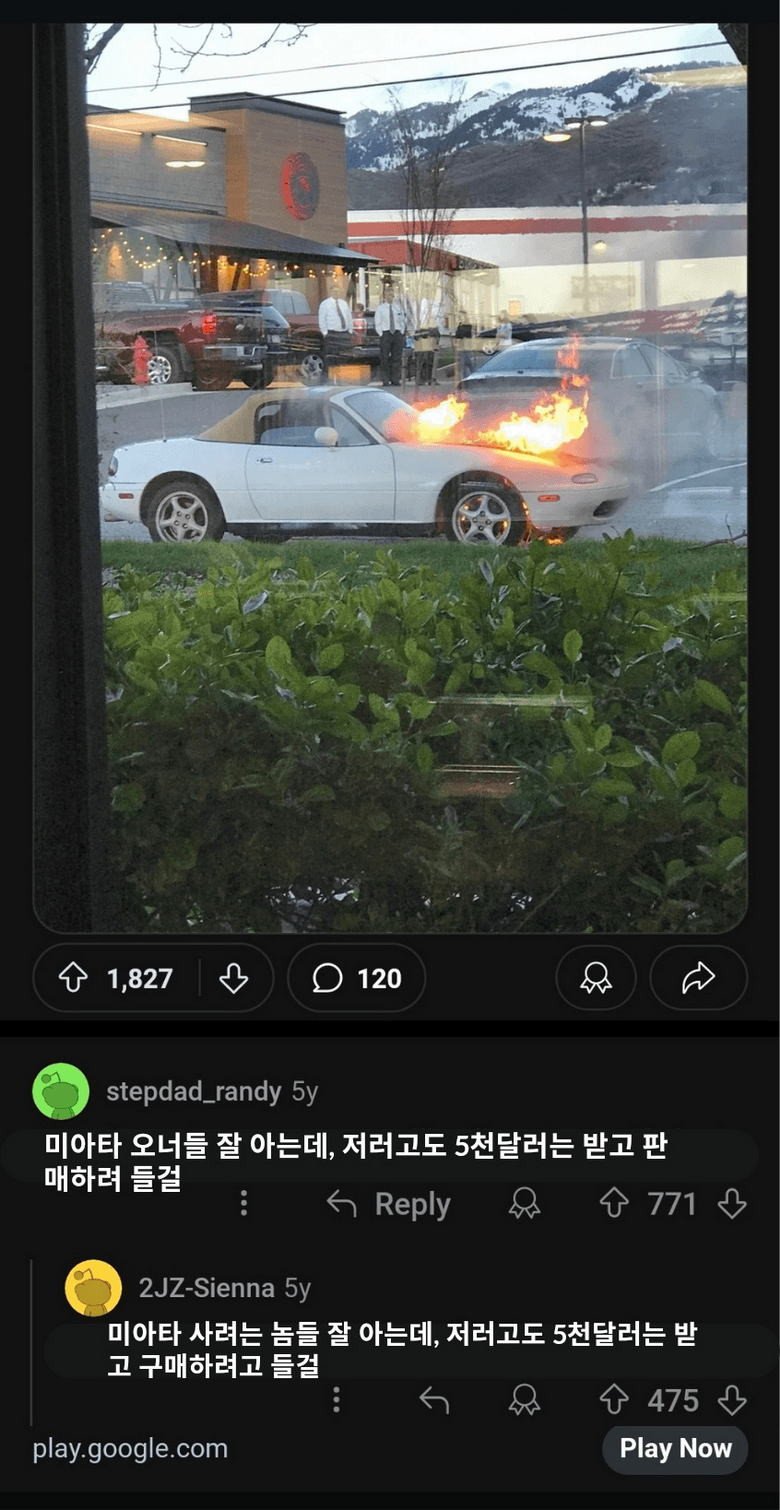Award stepdad_randy's comment
The image size is (780, 1510).
524,1203
